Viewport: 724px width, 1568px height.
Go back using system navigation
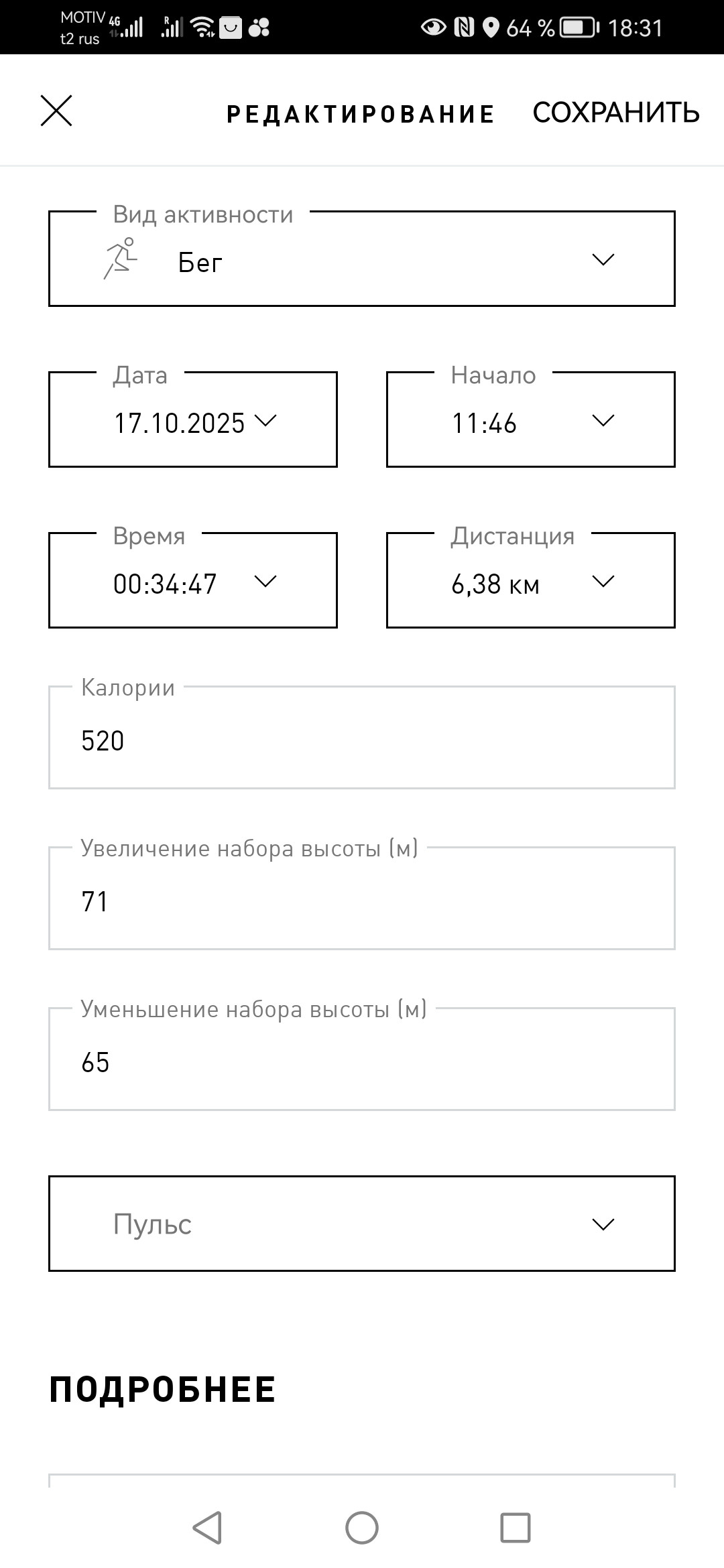[x=207, y=1528]
